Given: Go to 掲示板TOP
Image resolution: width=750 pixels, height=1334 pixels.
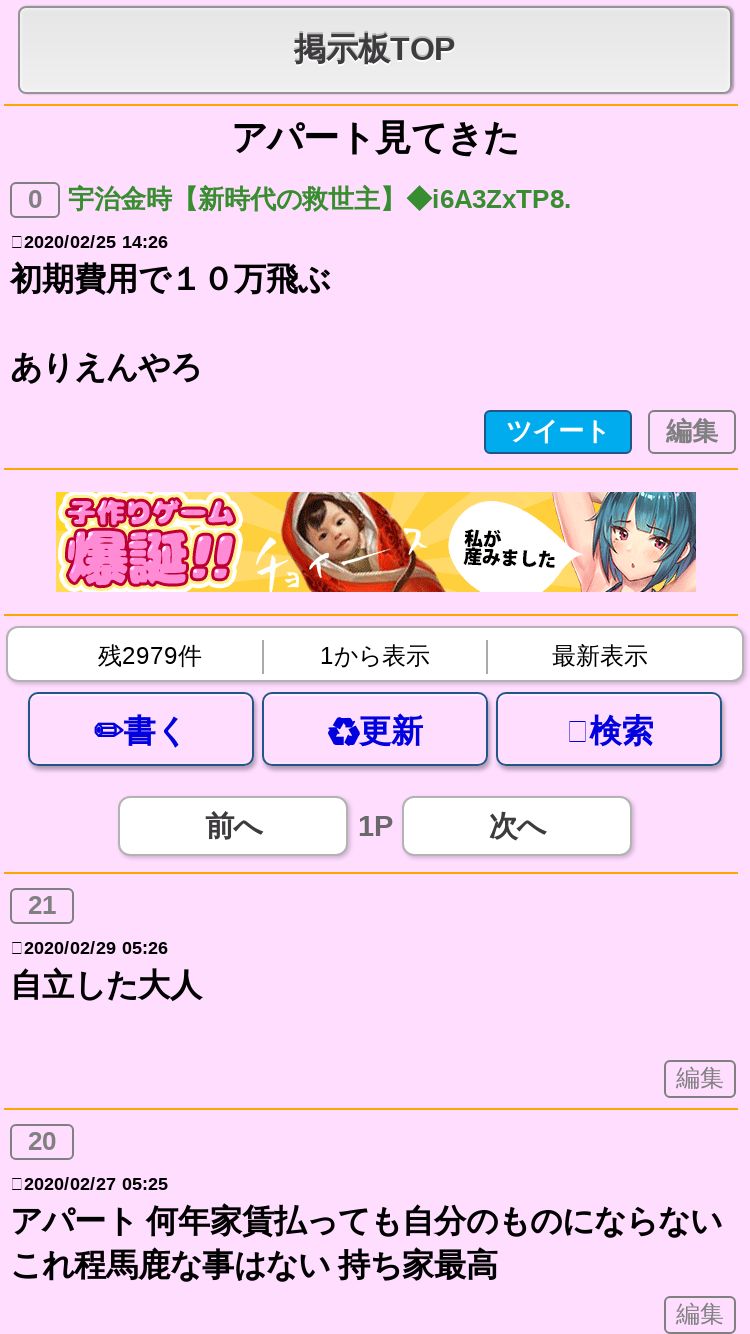Looking at the screenshot, I should click(375, 49).
